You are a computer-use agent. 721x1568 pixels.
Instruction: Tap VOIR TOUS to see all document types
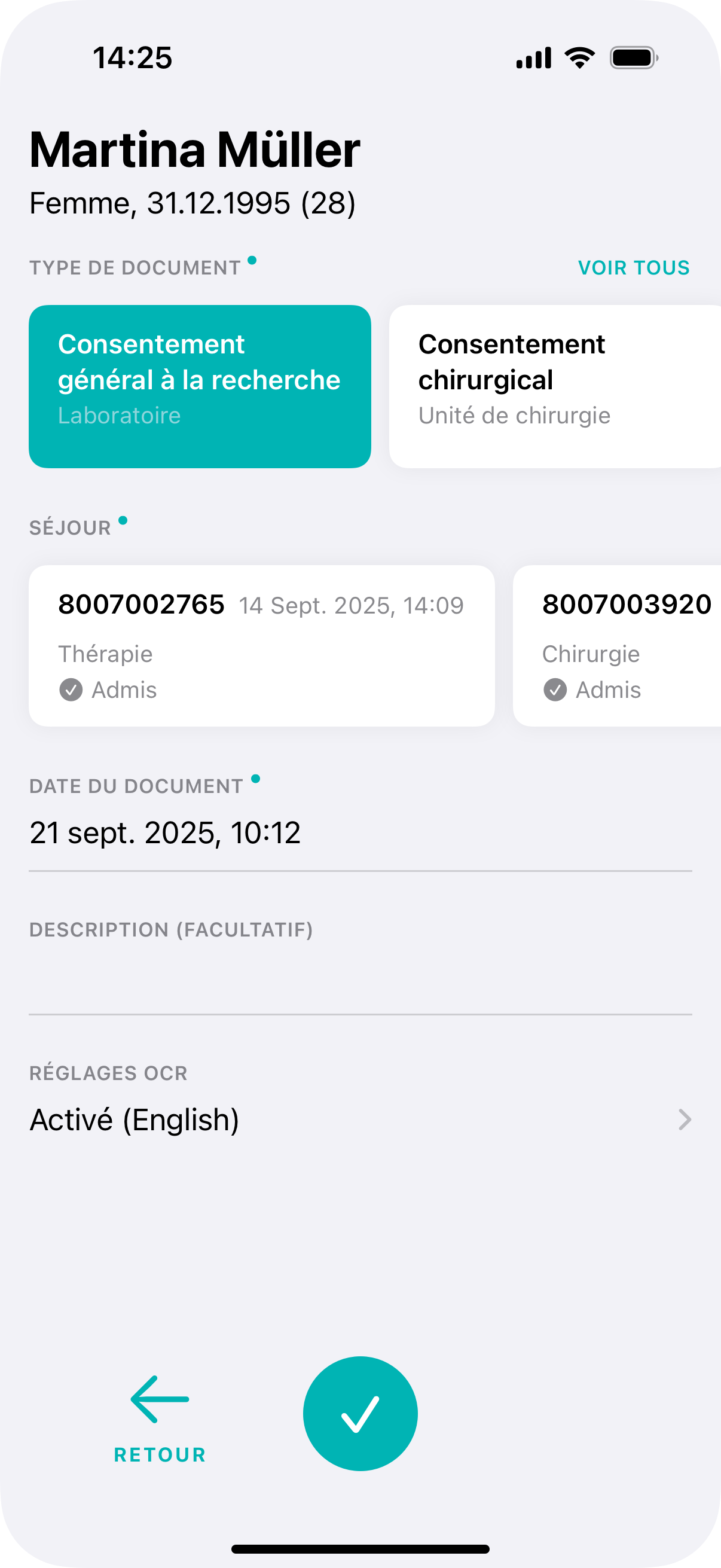click(633, 268)
